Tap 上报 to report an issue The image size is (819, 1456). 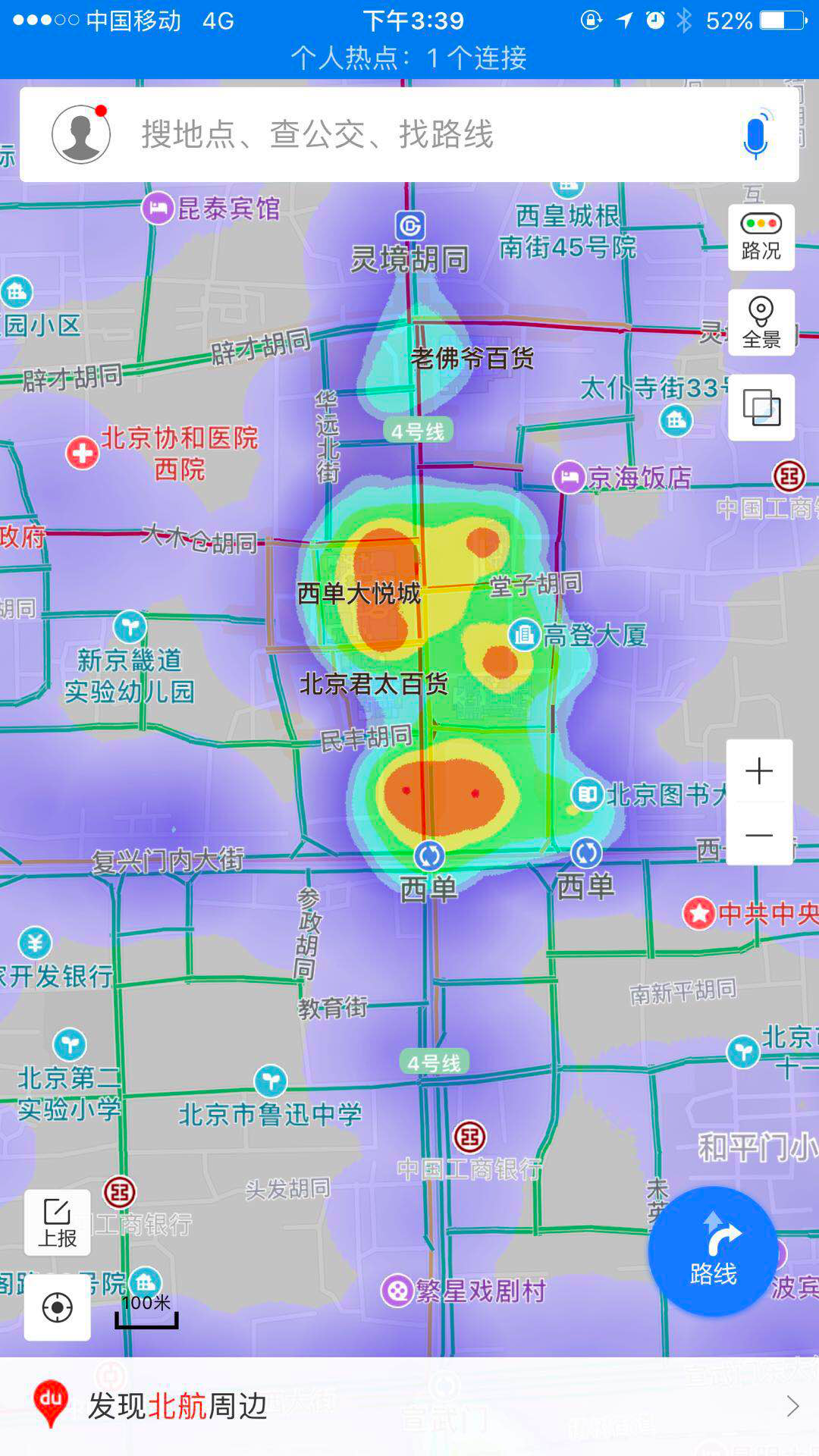pyautogui.click(x=58, y=1222)
